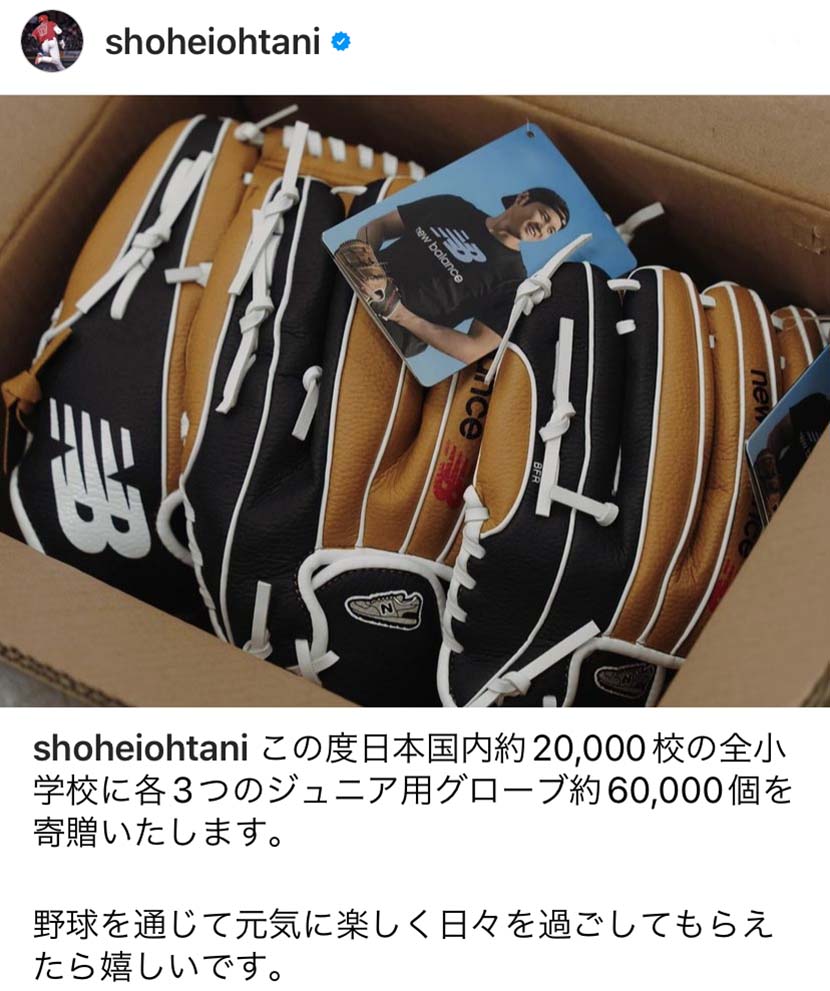Viewport: 830px width, 991px height.
Task: Open the baseball gloves post photo
Action: (x=415, y=400)
